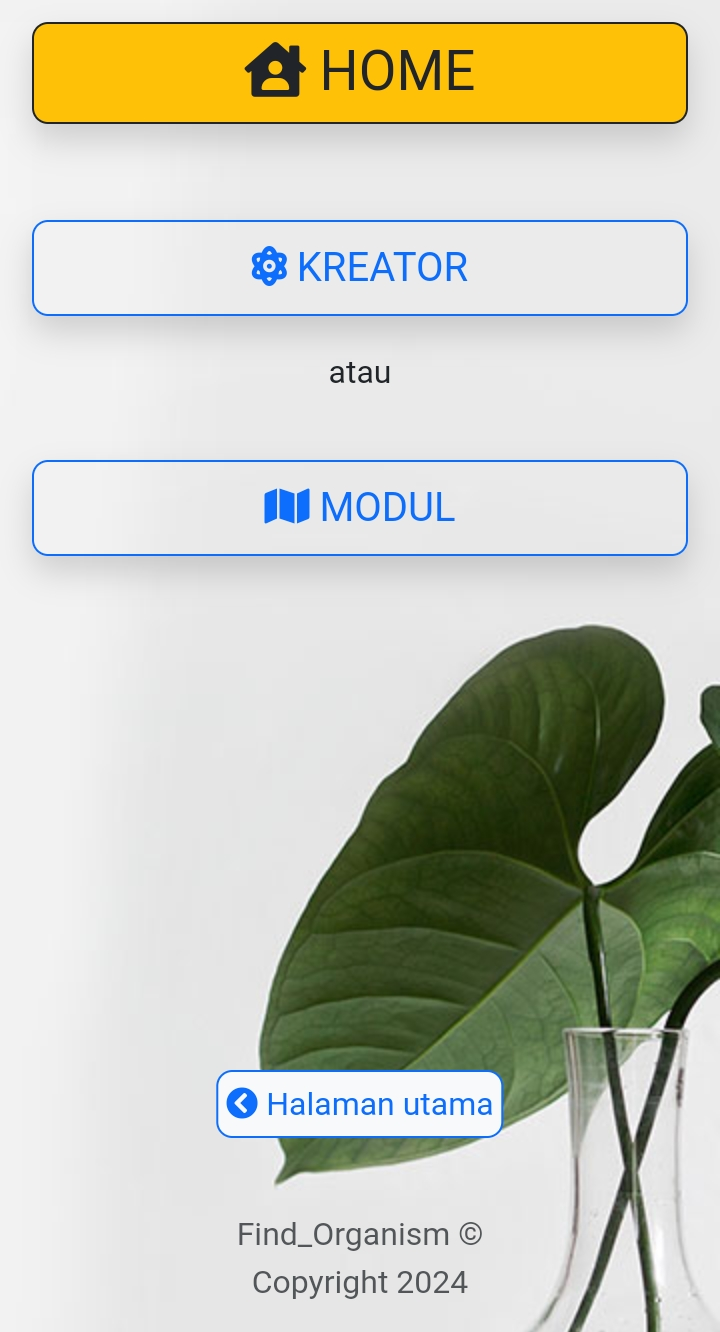This screenshot has height=1332, width=720.
Task: Go back to Halaman utama
Action: [360, 1104]
